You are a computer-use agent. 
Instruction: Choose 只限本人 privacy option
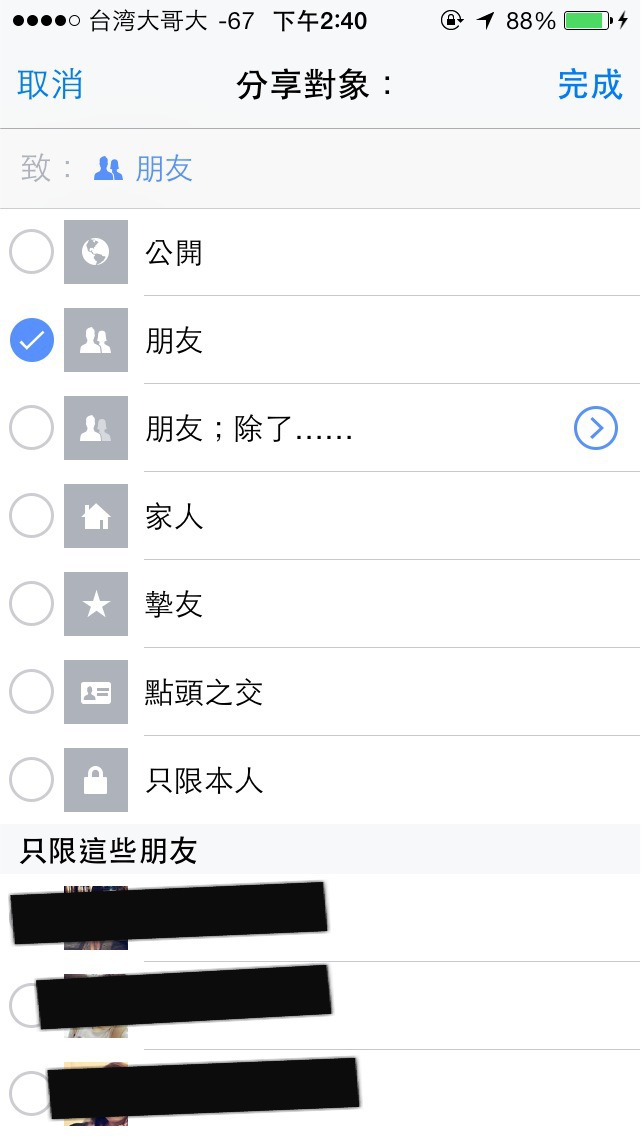(320, 780)
